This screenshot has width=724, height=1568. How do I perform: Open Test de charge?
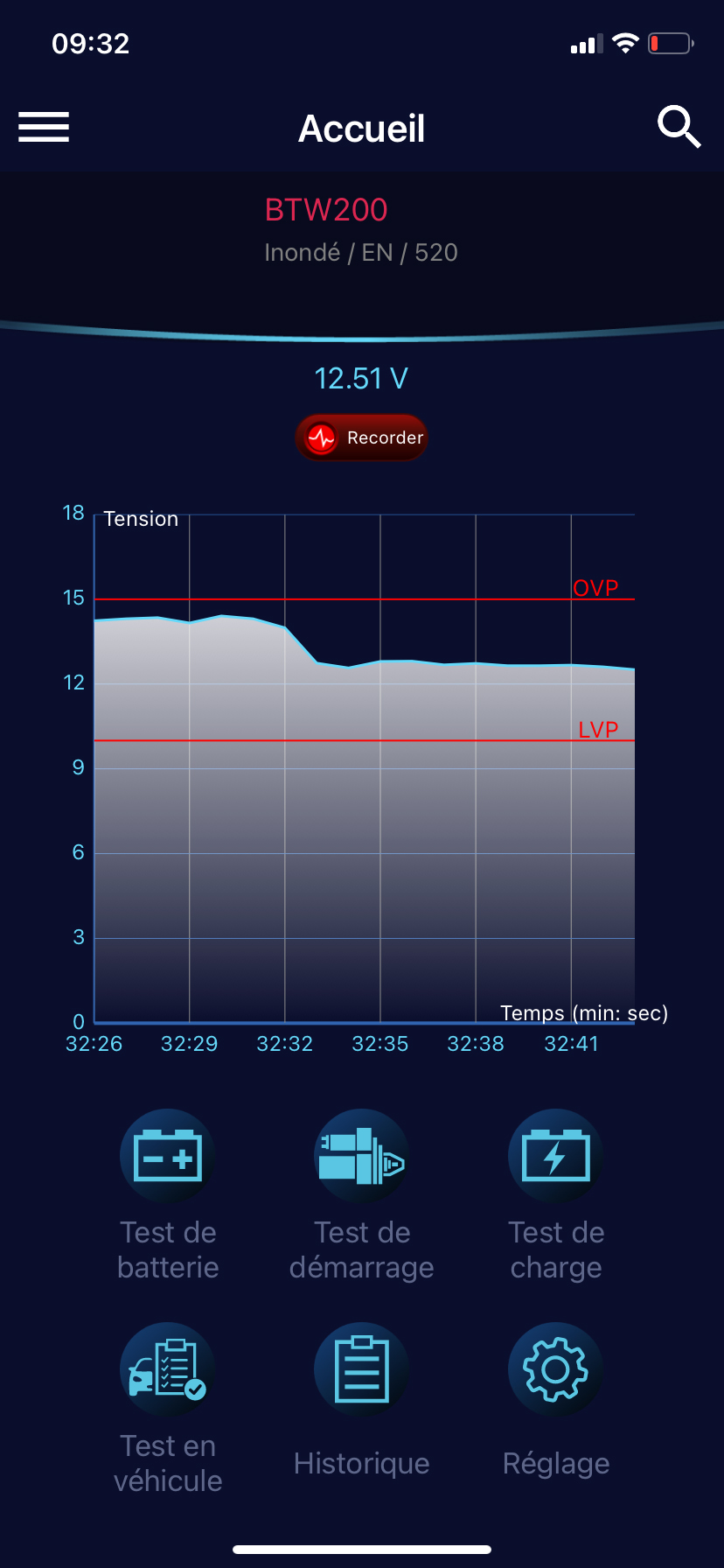556,1157
